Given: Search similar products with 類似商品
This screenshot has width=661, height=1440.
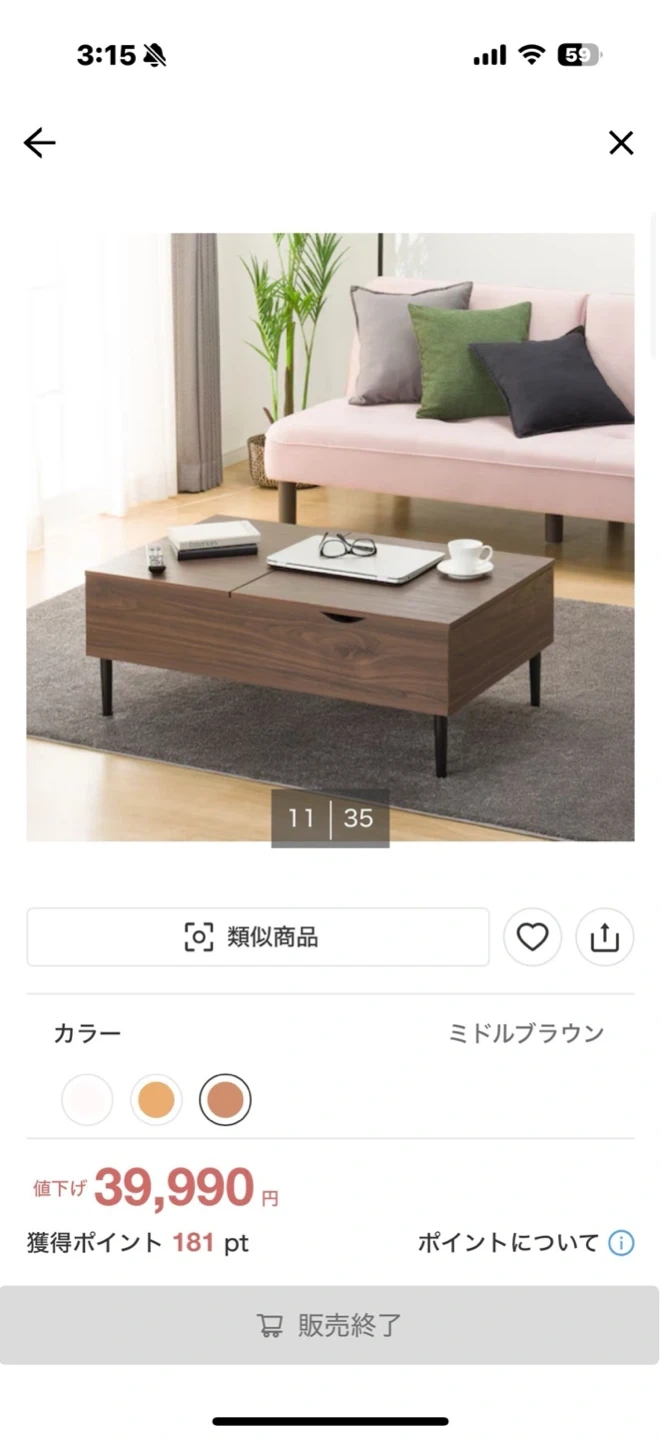Looking at the screenshot, I should point(258,937).
